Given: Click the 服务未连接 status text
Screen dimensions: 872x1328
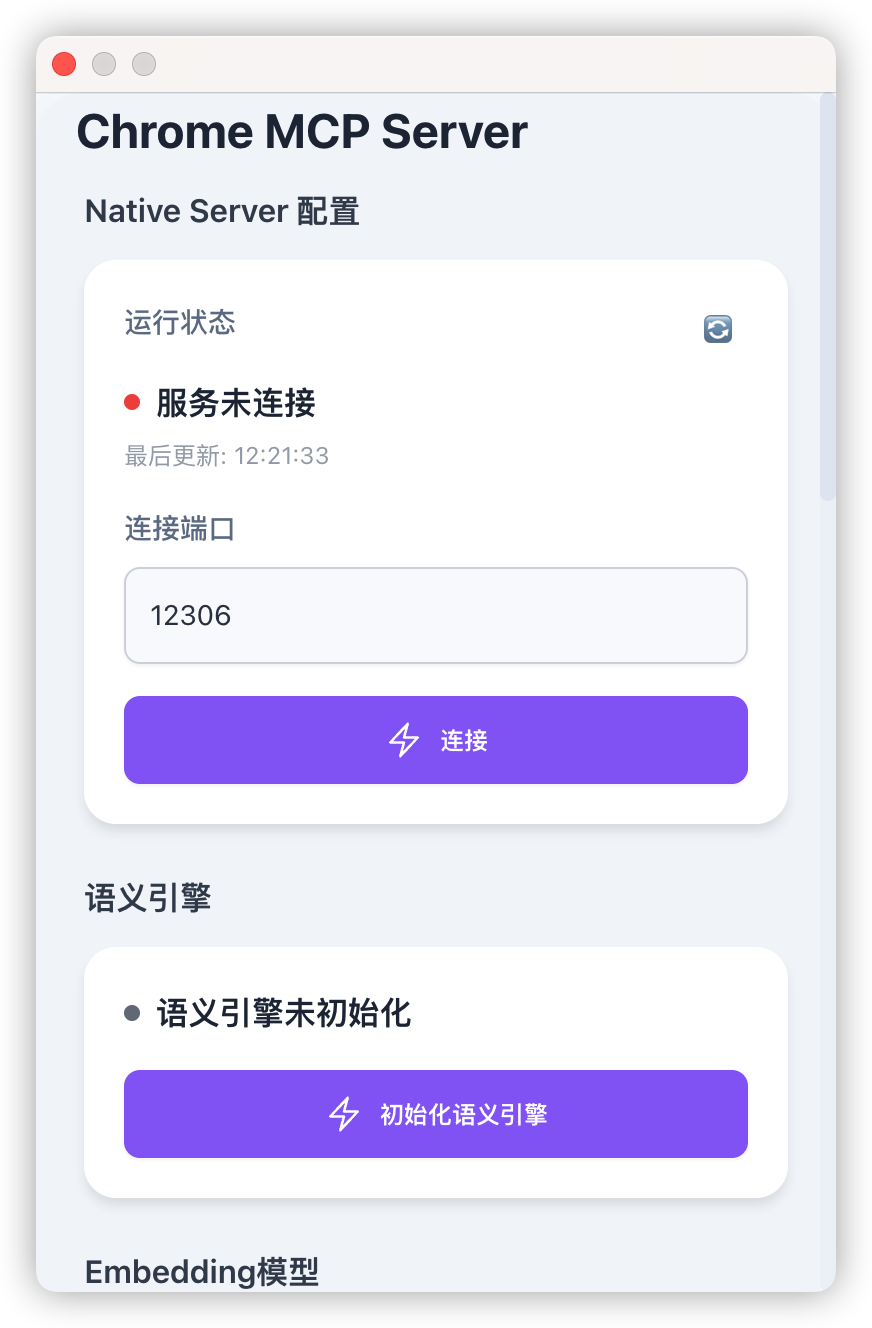Looking at the screenshot, I should [x=234, y=402].
